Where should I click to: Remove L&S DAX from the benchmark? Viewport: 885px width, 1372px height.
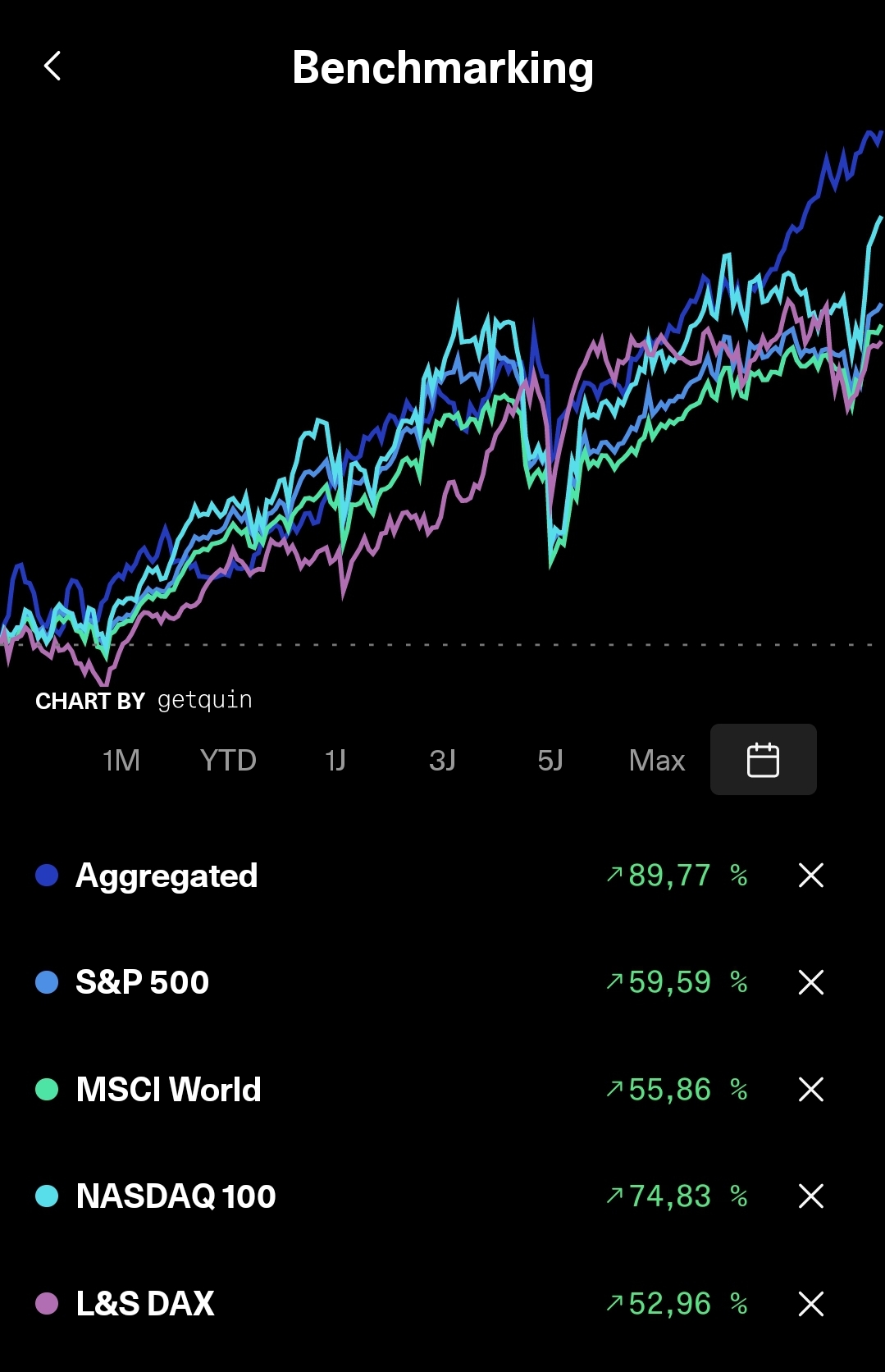pos(811,1304)
